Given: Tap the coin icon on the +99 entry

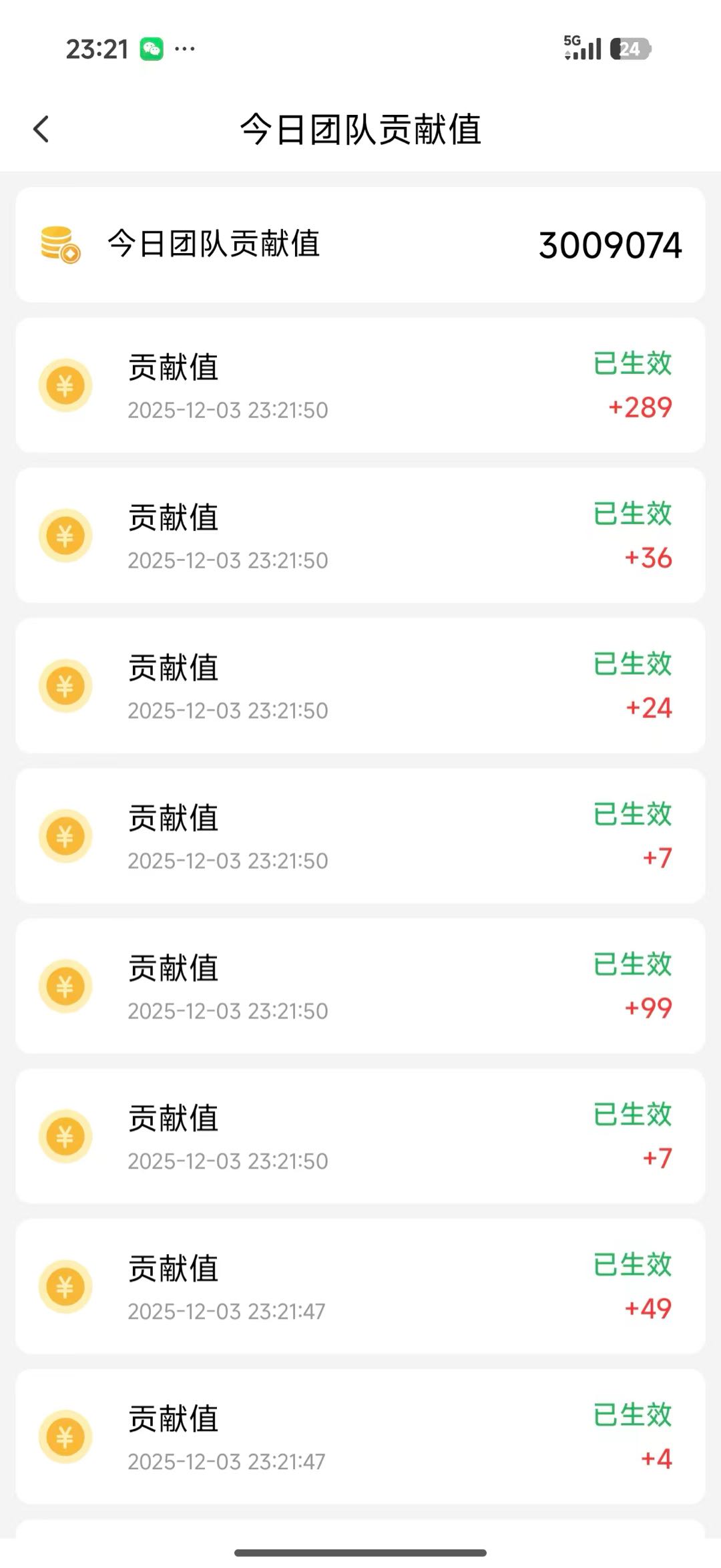Looking at the screenshot, I should coord(65,986).
